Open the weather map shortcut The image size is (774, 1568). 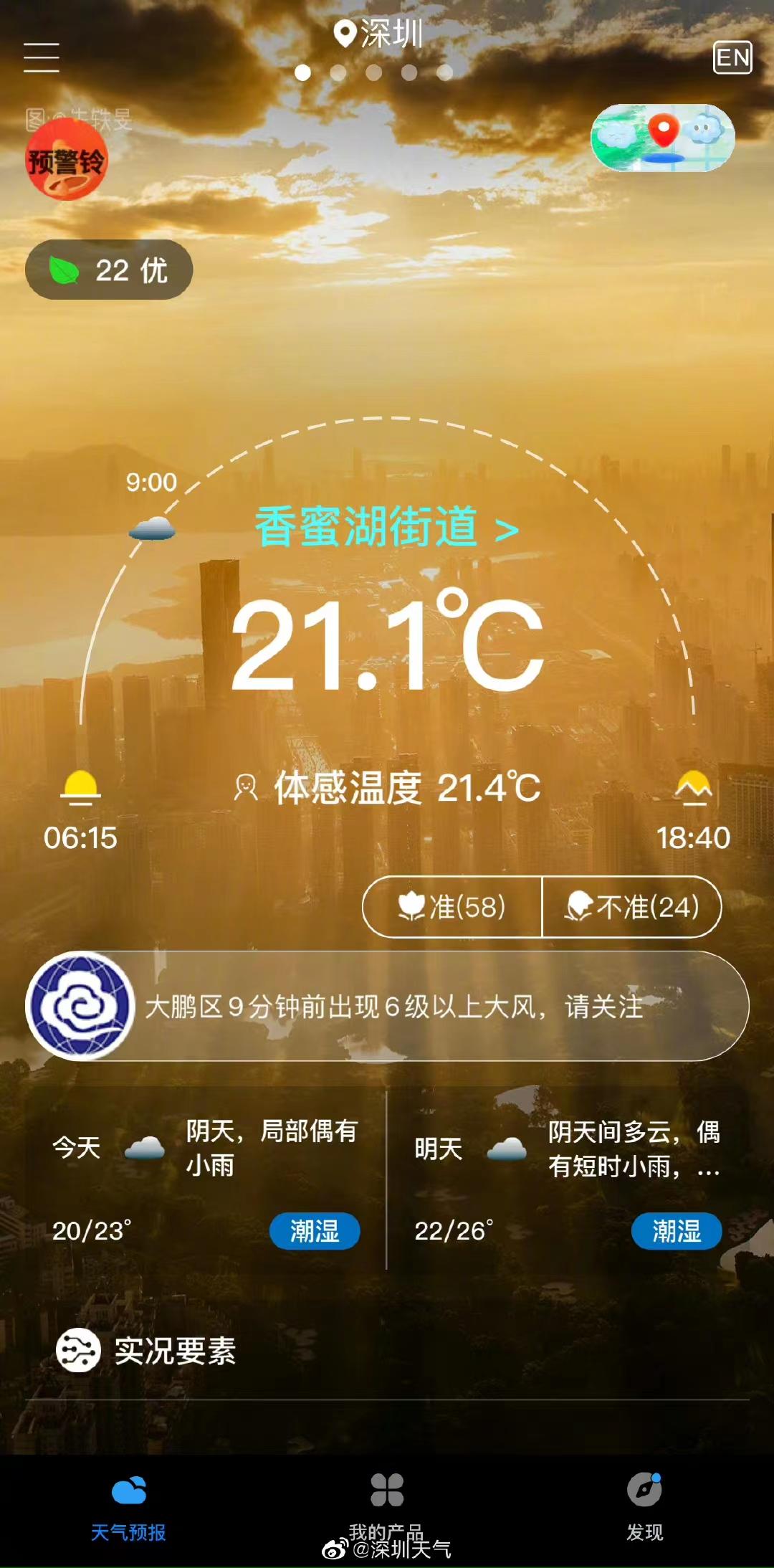click(662, 138)
